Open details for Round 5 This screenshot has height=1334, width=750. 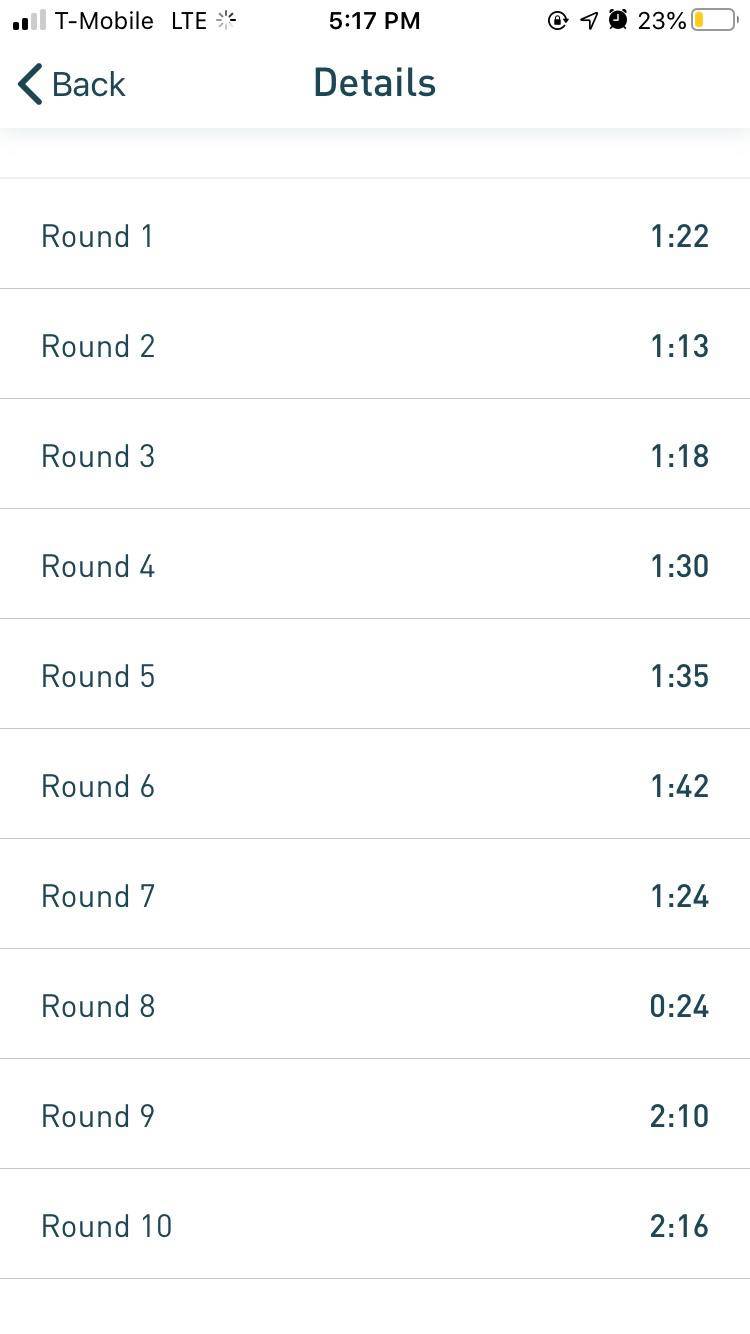coord(375,676)
